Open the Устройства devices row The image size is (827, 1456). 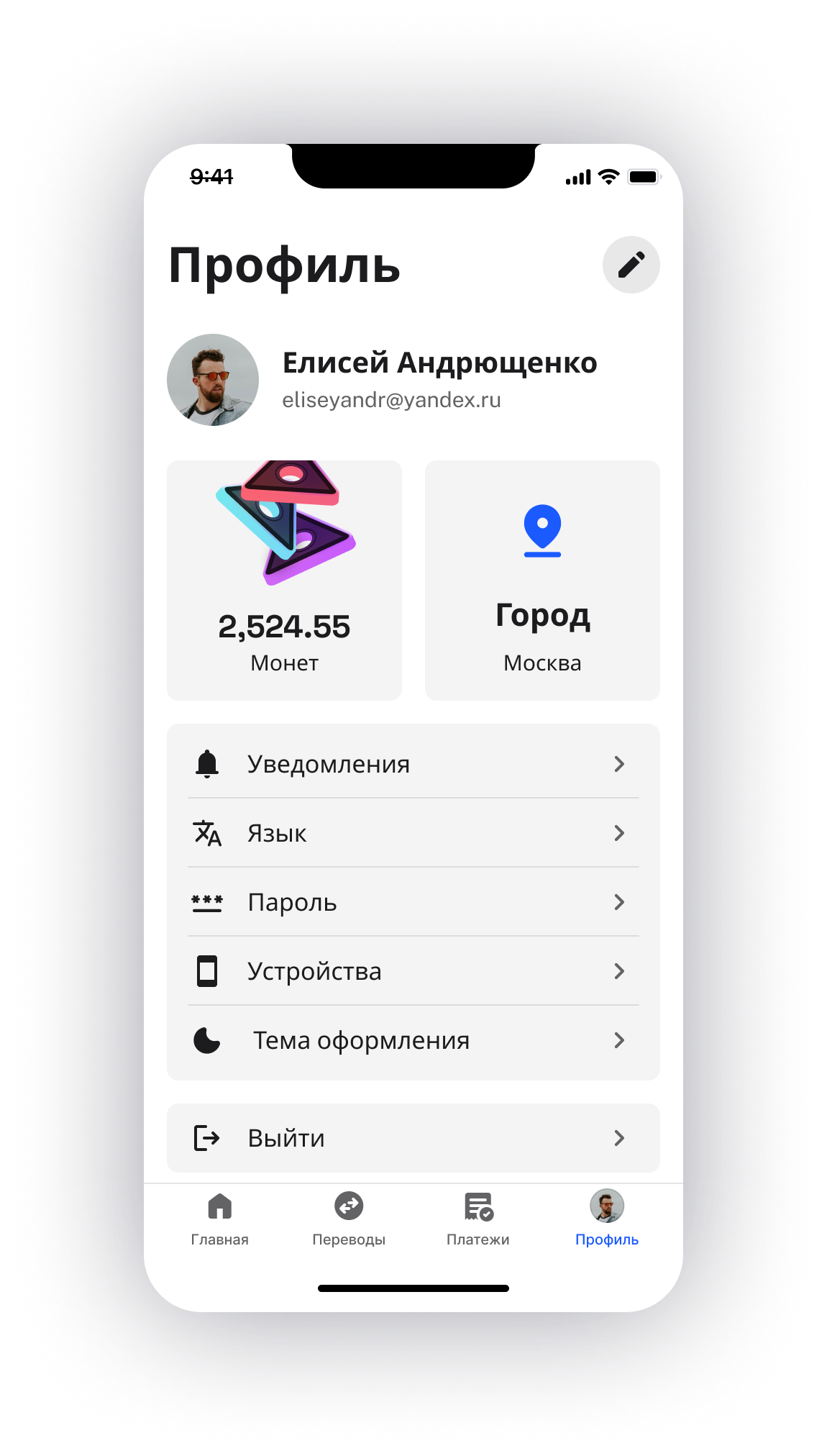(413, 971)
